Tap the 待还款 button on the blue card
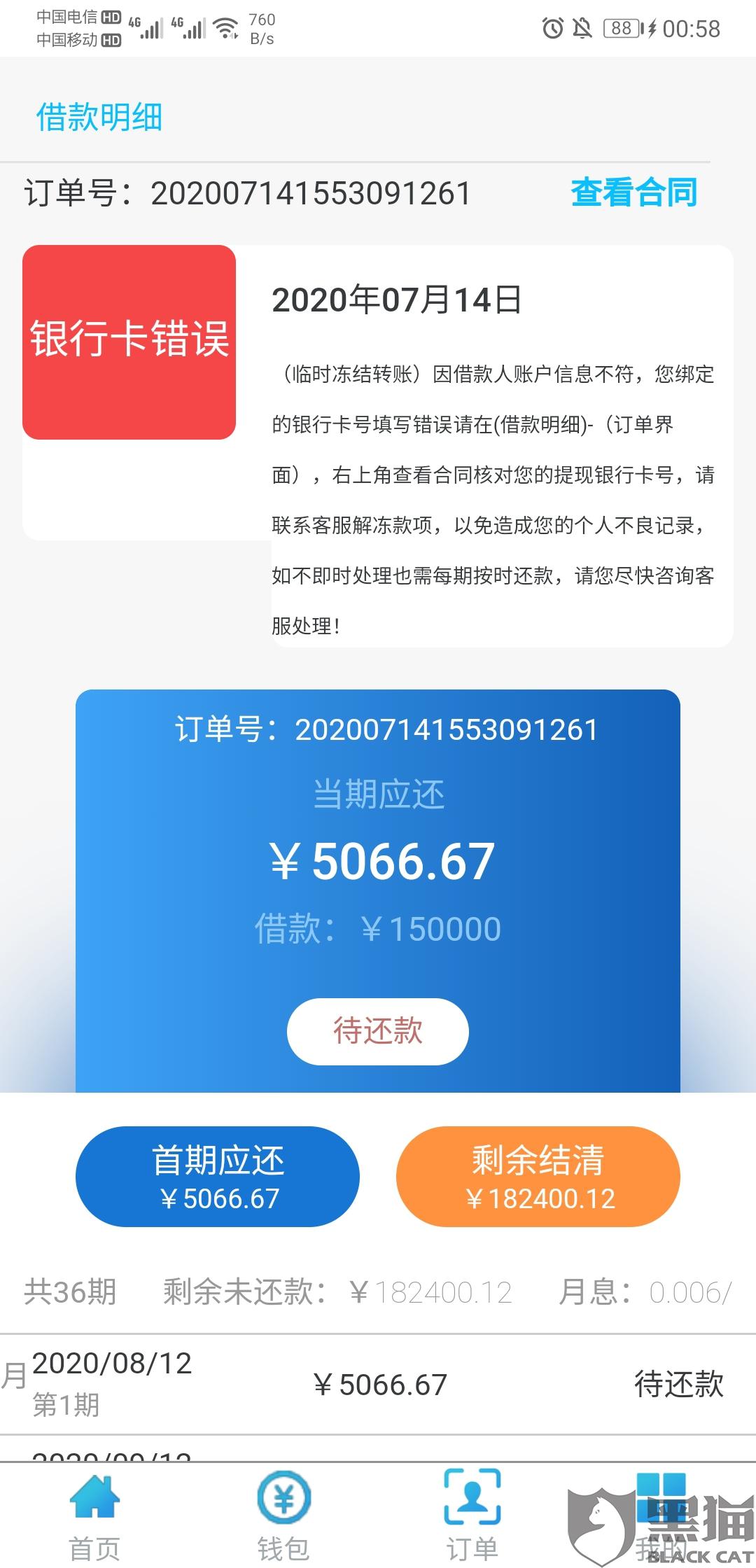The image size is (756, 1568). [378, 1031]
